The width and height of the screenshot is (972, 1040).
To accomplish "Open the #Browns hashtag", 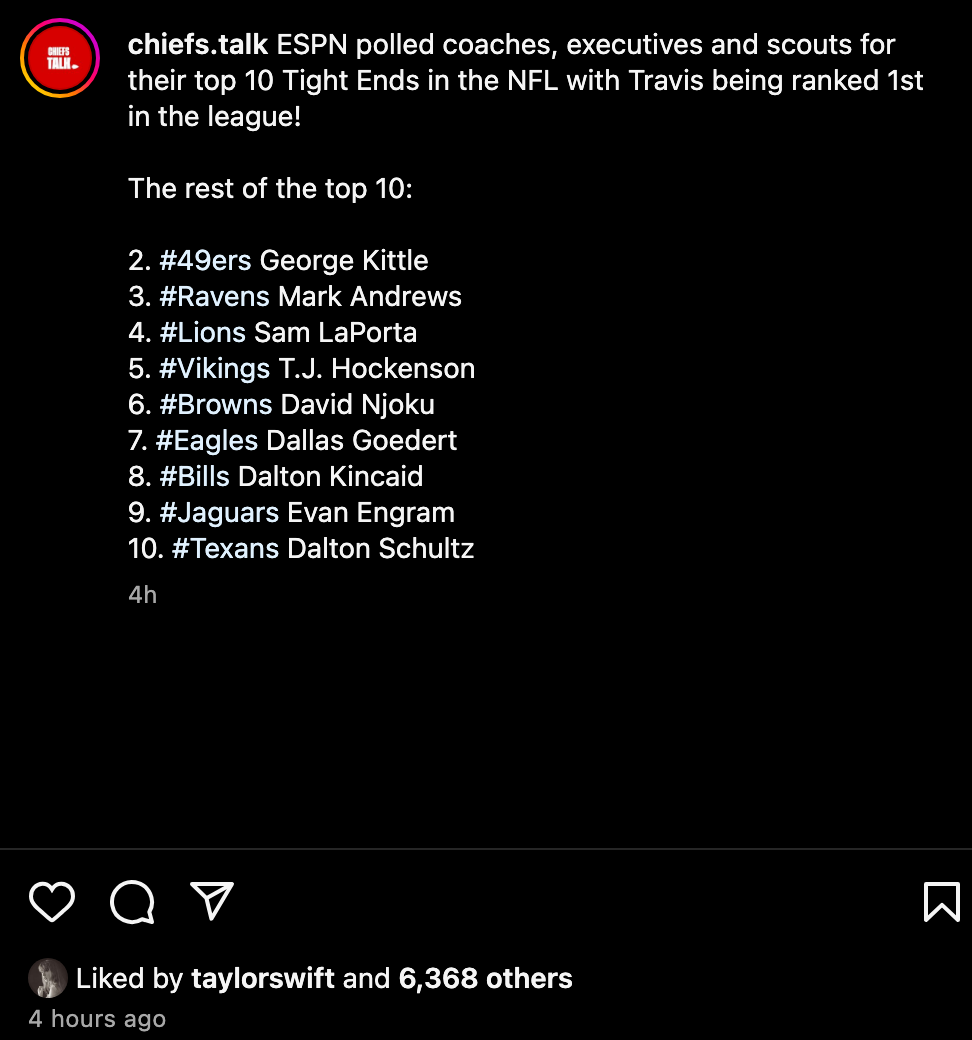I will [215, 405].
